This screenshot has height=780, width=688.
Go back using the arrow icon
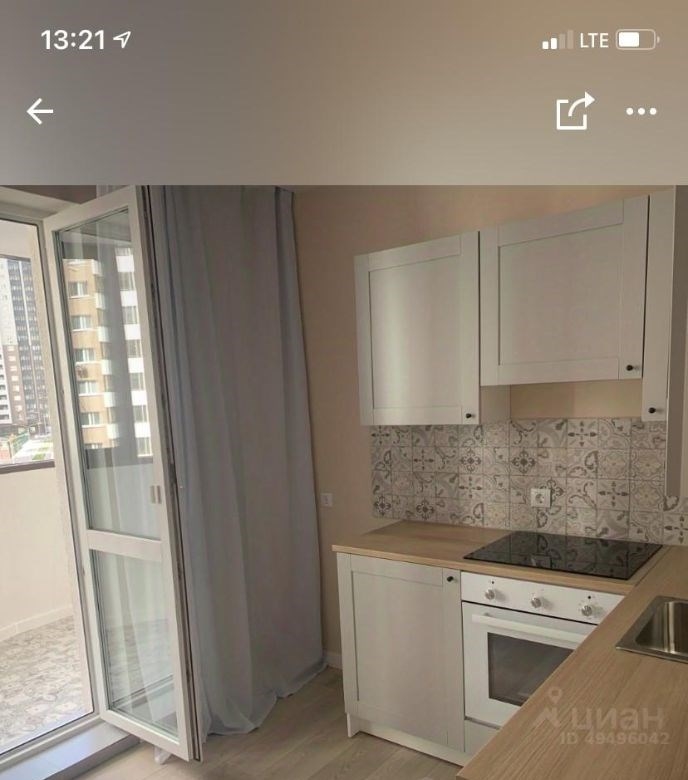click(40, 111)
